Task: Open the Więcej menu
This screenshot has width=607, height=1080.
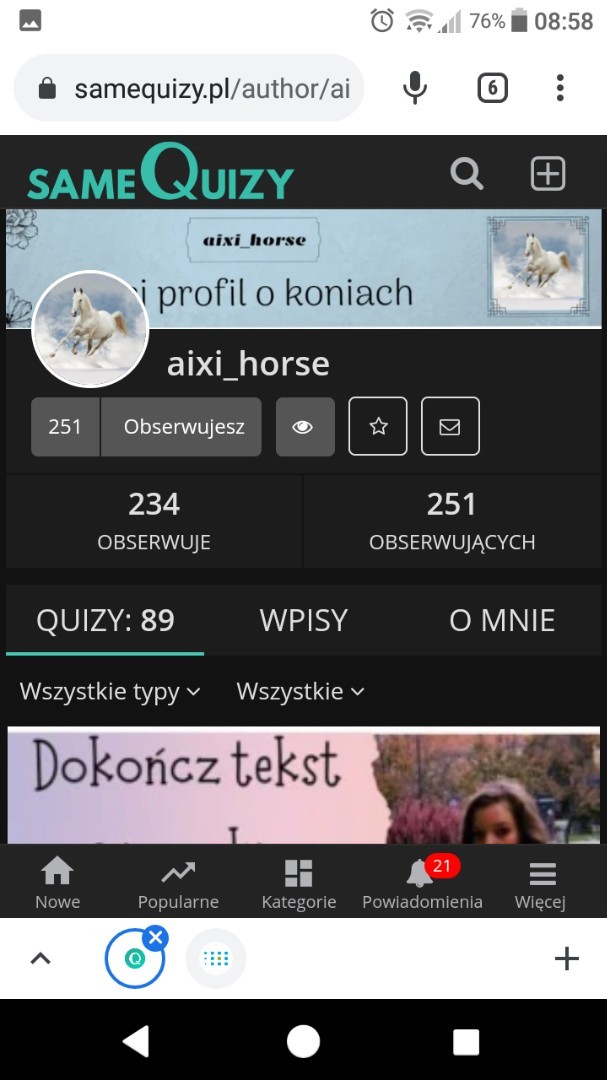Action: [540, 882]
